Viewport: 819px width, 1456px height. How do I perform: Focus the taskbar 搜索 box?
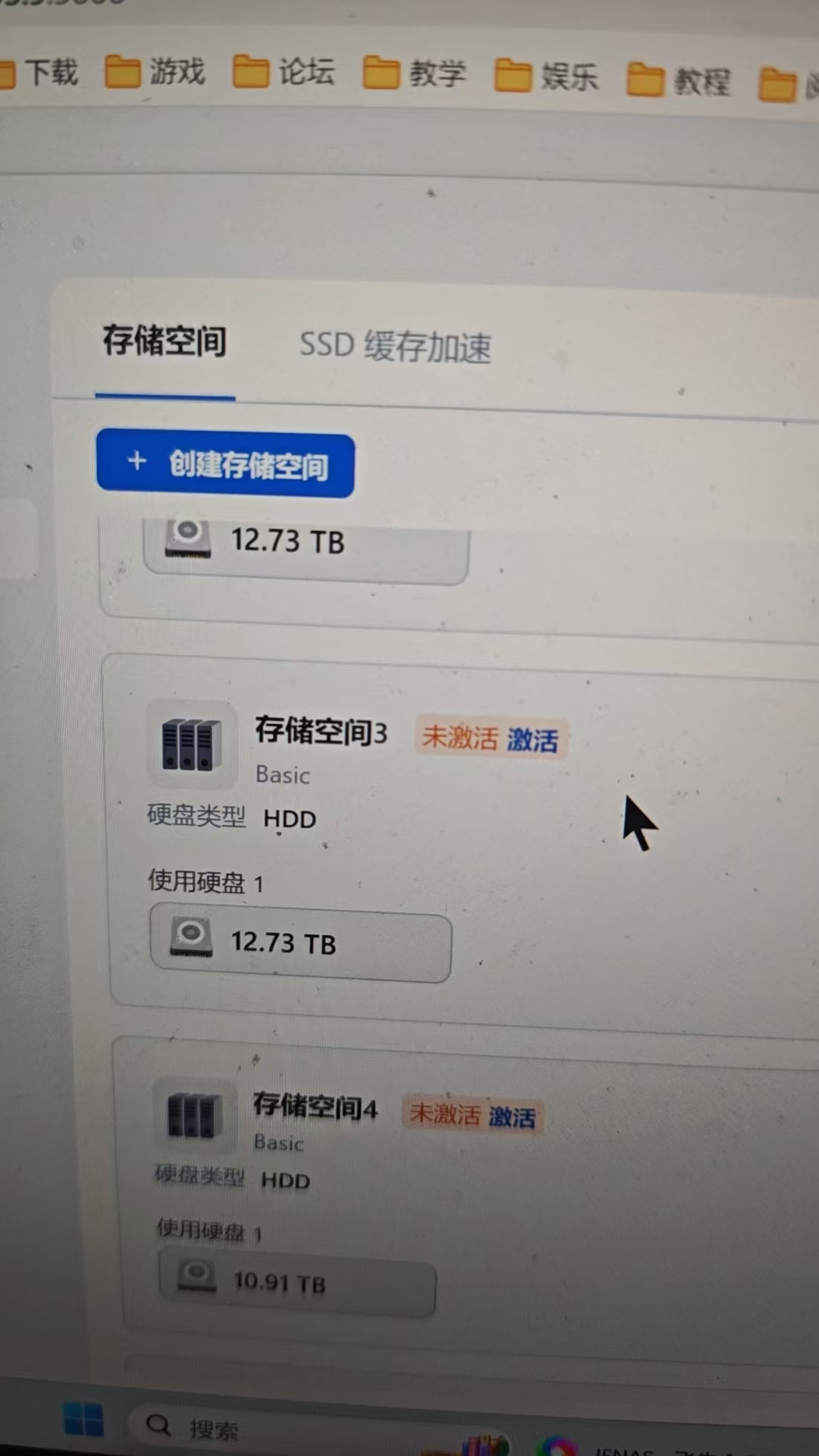[x=214, y=1429]
